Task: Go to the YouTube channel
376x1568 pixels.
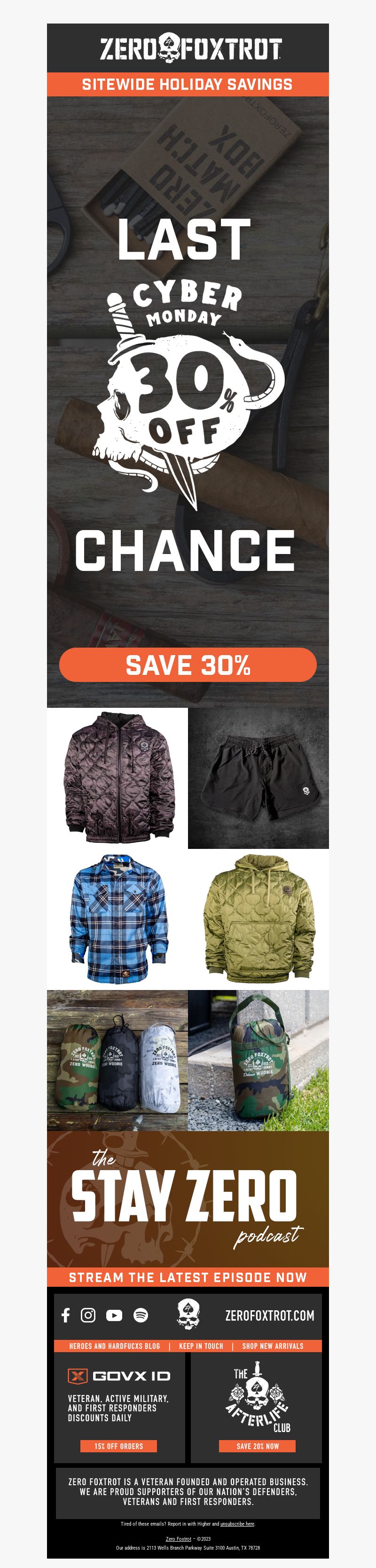Action: pyautogui.click(x=114, y=1315)
